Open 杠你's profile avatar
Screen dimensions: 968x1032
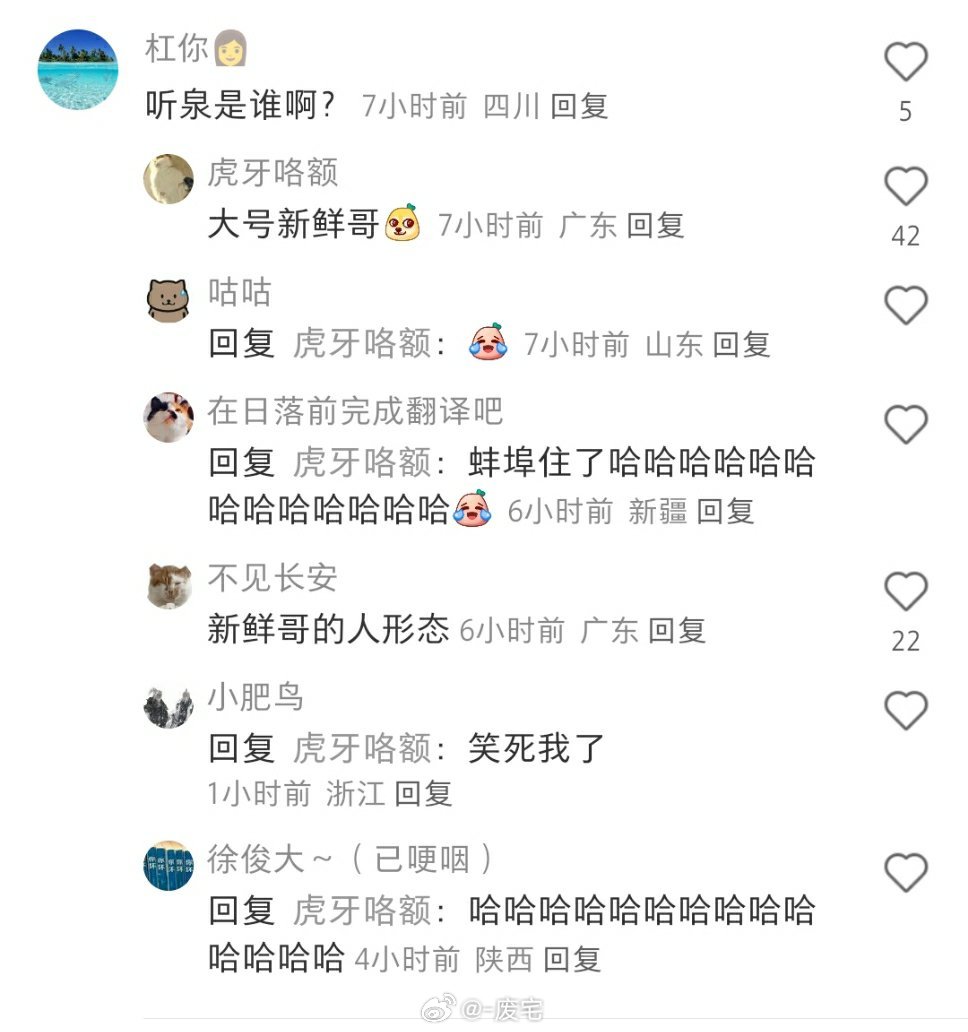[78, 69]
